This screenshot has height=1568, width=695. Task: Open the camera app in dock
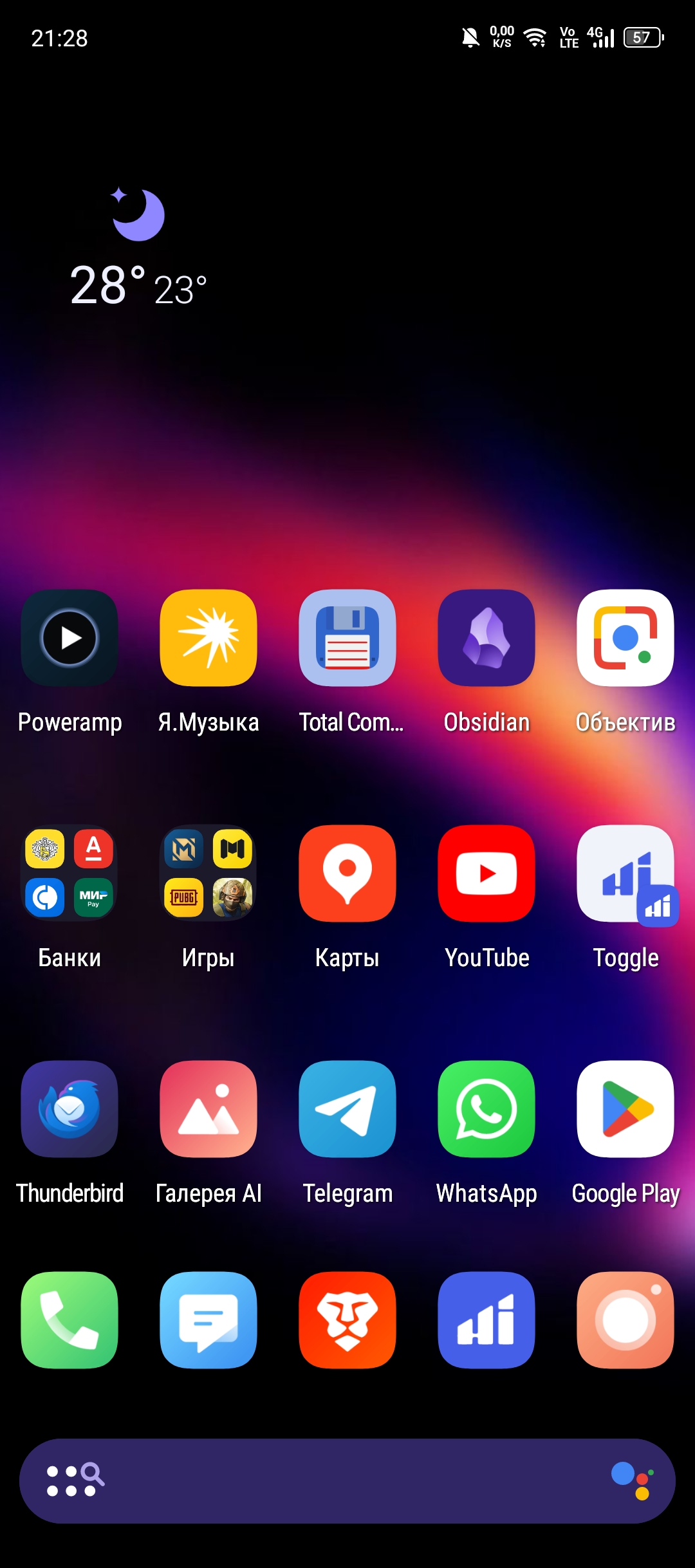625,1320
